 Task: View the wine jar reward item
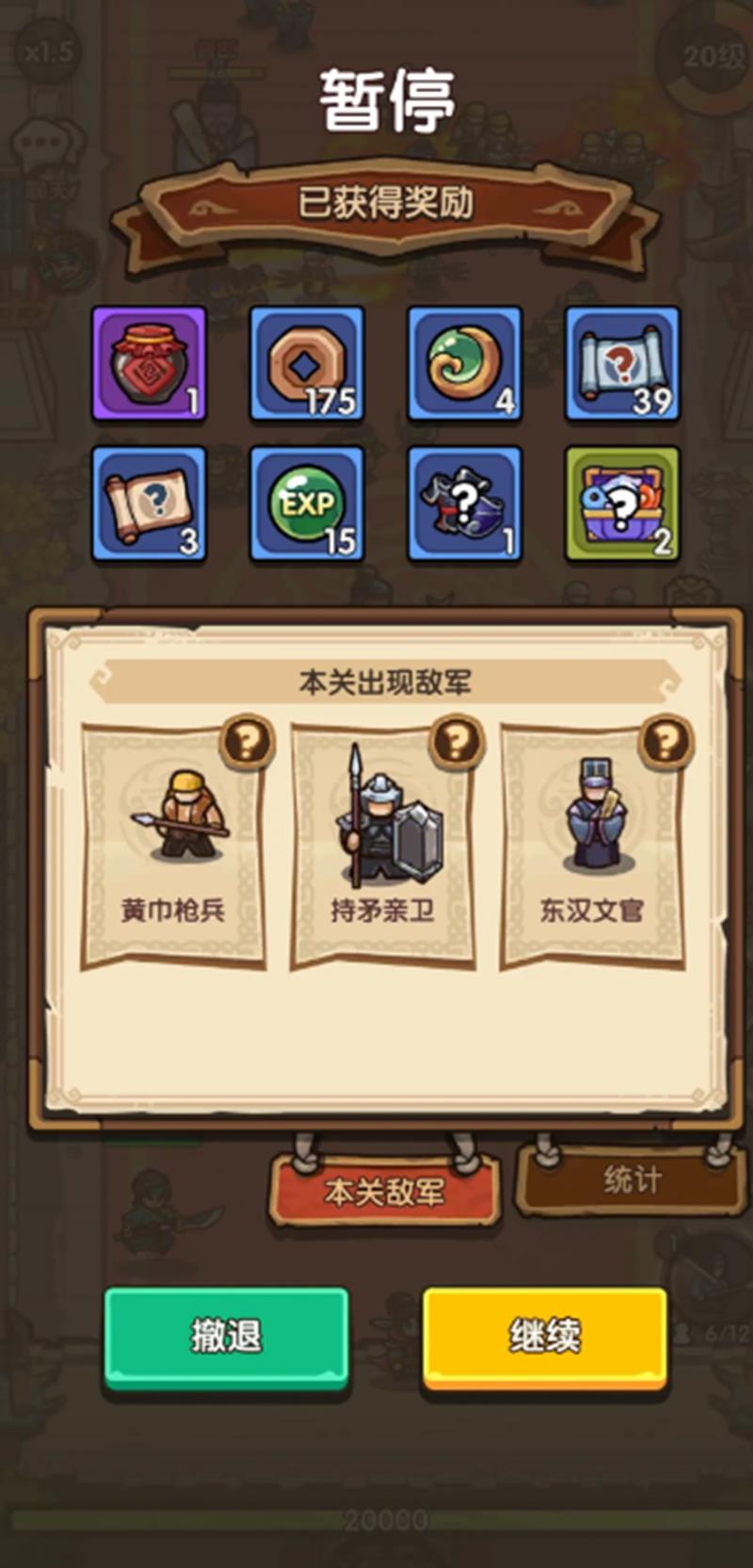tap(149, 363)
